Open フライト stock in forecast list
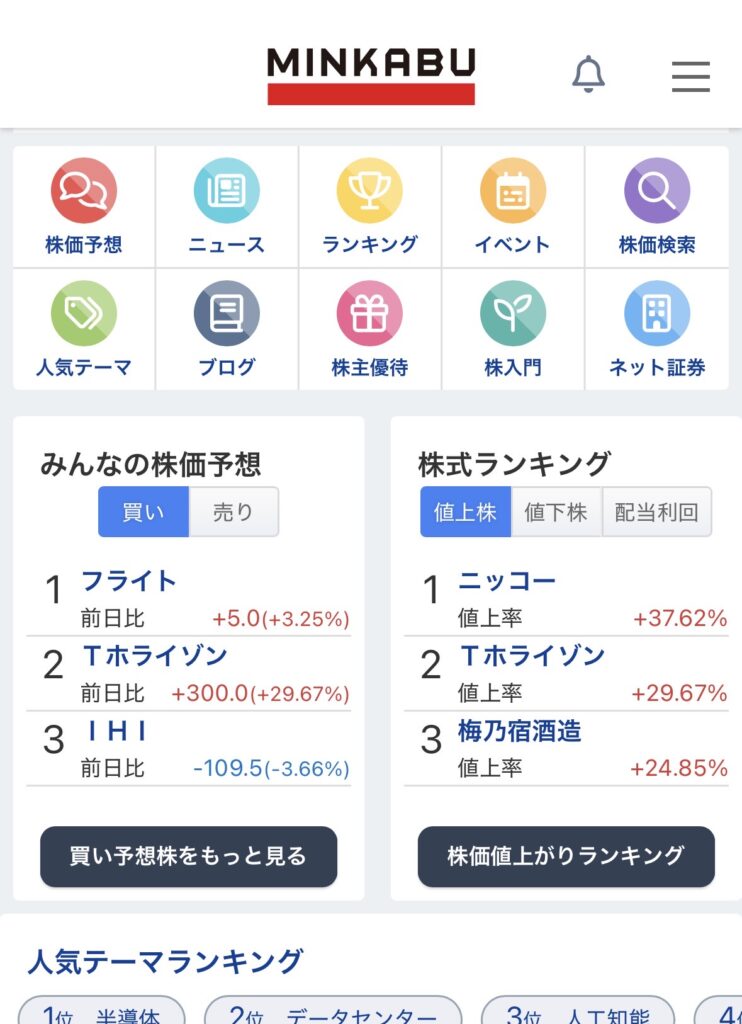This screenshot has width=742, height=1024. tap(129, 581)
